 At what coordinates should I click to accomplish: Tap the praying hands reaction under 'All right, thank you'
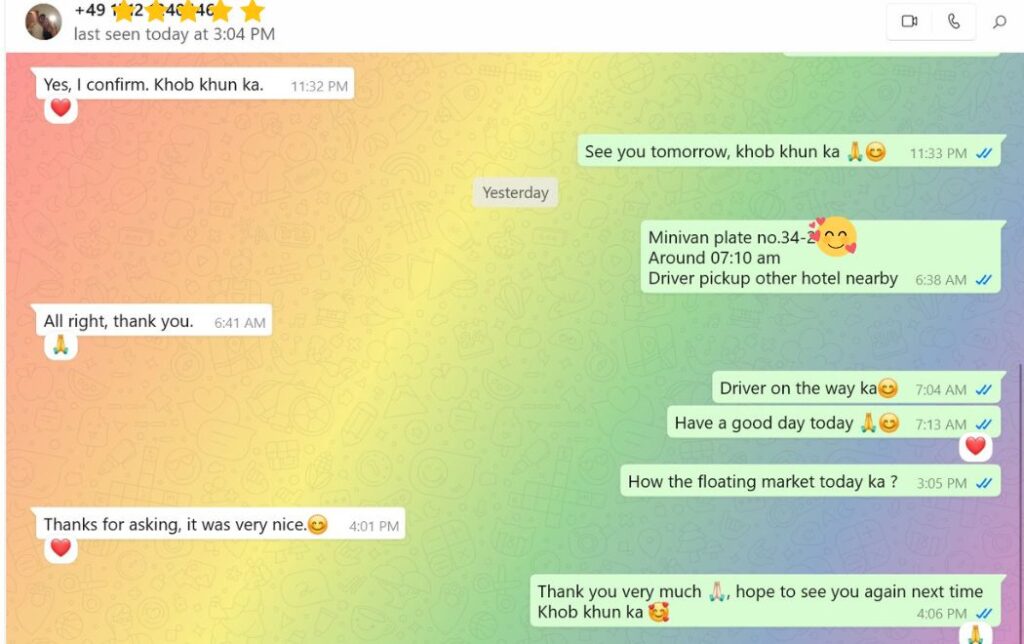click(x=61, y=345)
